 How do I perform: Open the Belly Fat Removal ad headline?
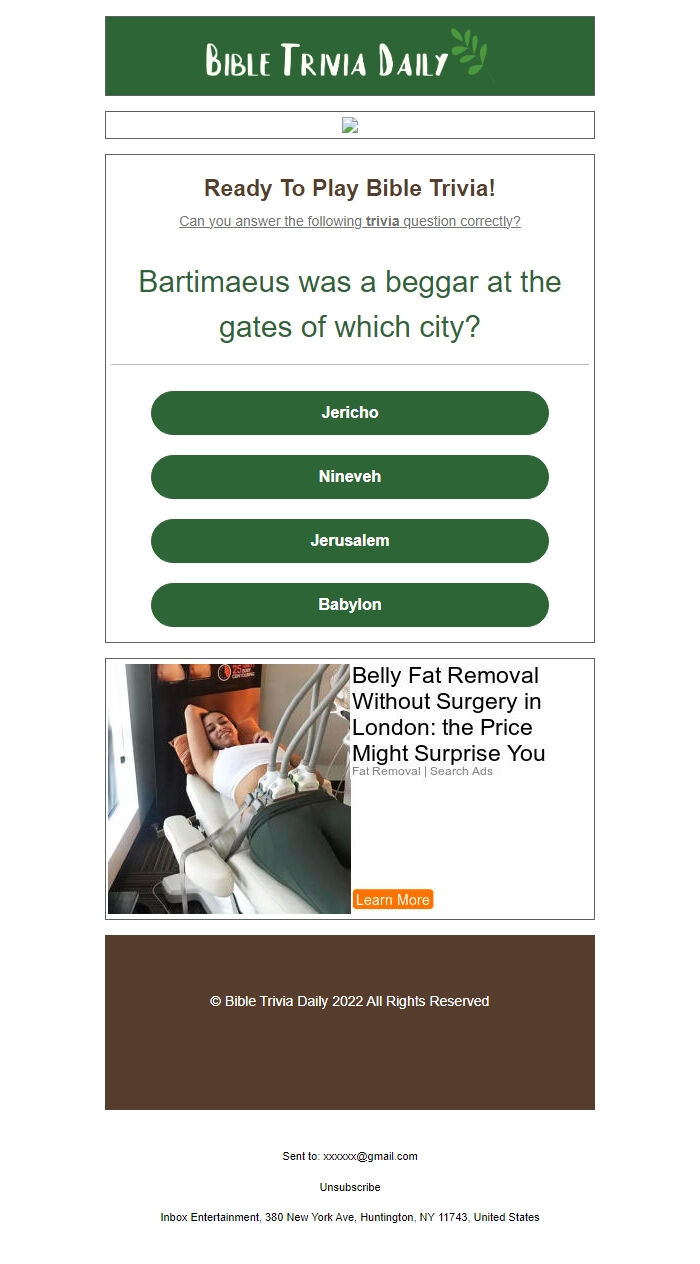[x=449, y=714]
